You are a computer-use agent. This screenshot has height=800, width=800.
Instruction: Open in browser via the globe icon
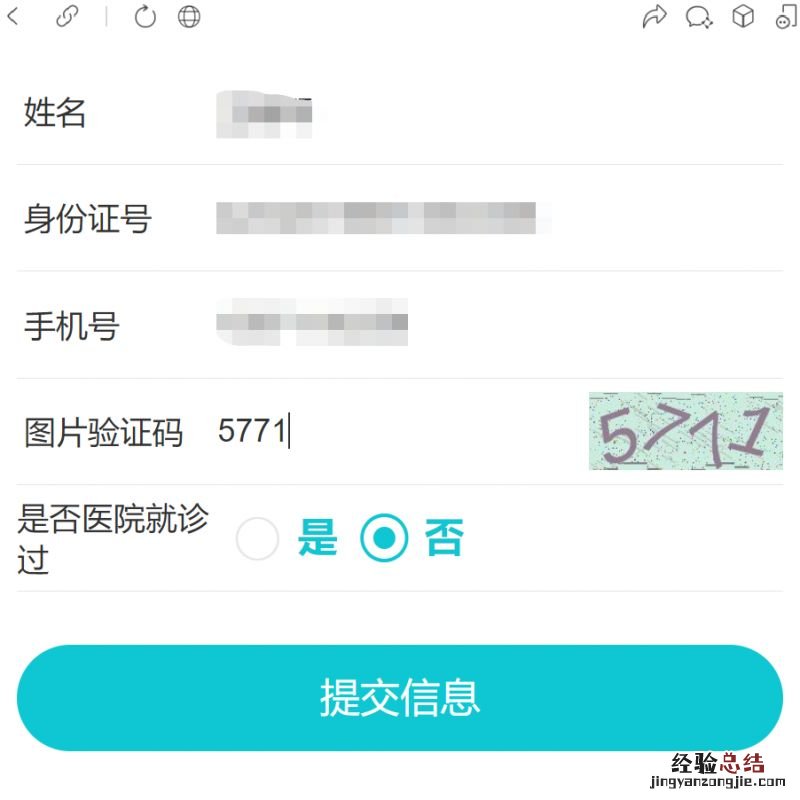pos(189,17)
